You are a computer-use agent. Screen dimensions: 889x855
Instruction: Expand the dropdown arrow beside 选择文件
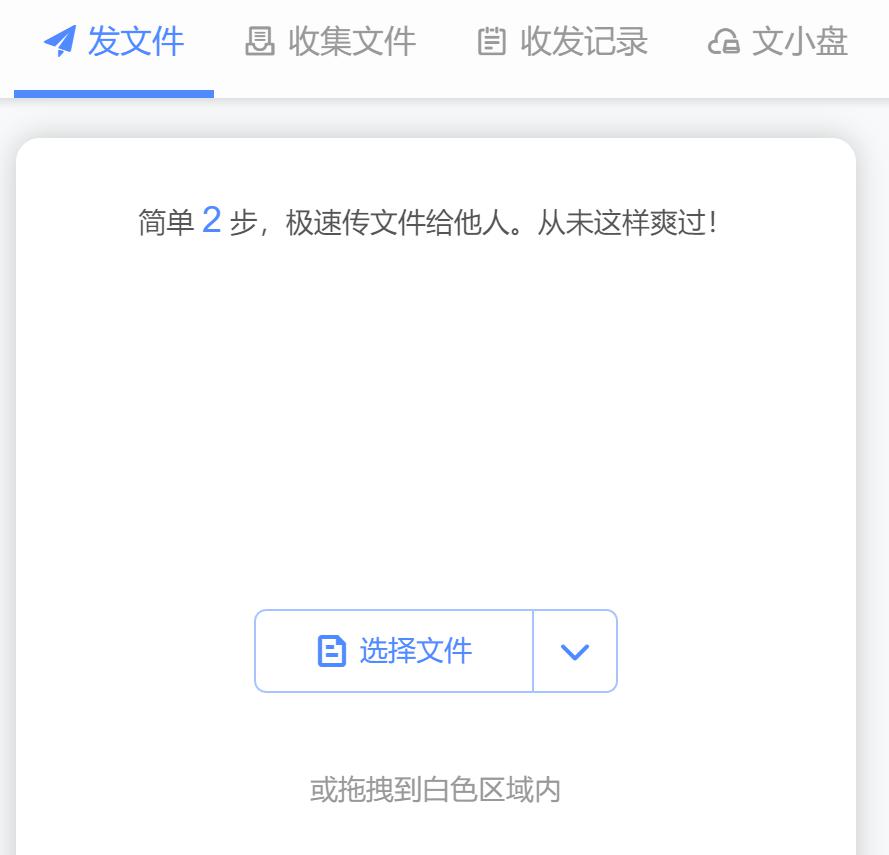pos(575,651)
